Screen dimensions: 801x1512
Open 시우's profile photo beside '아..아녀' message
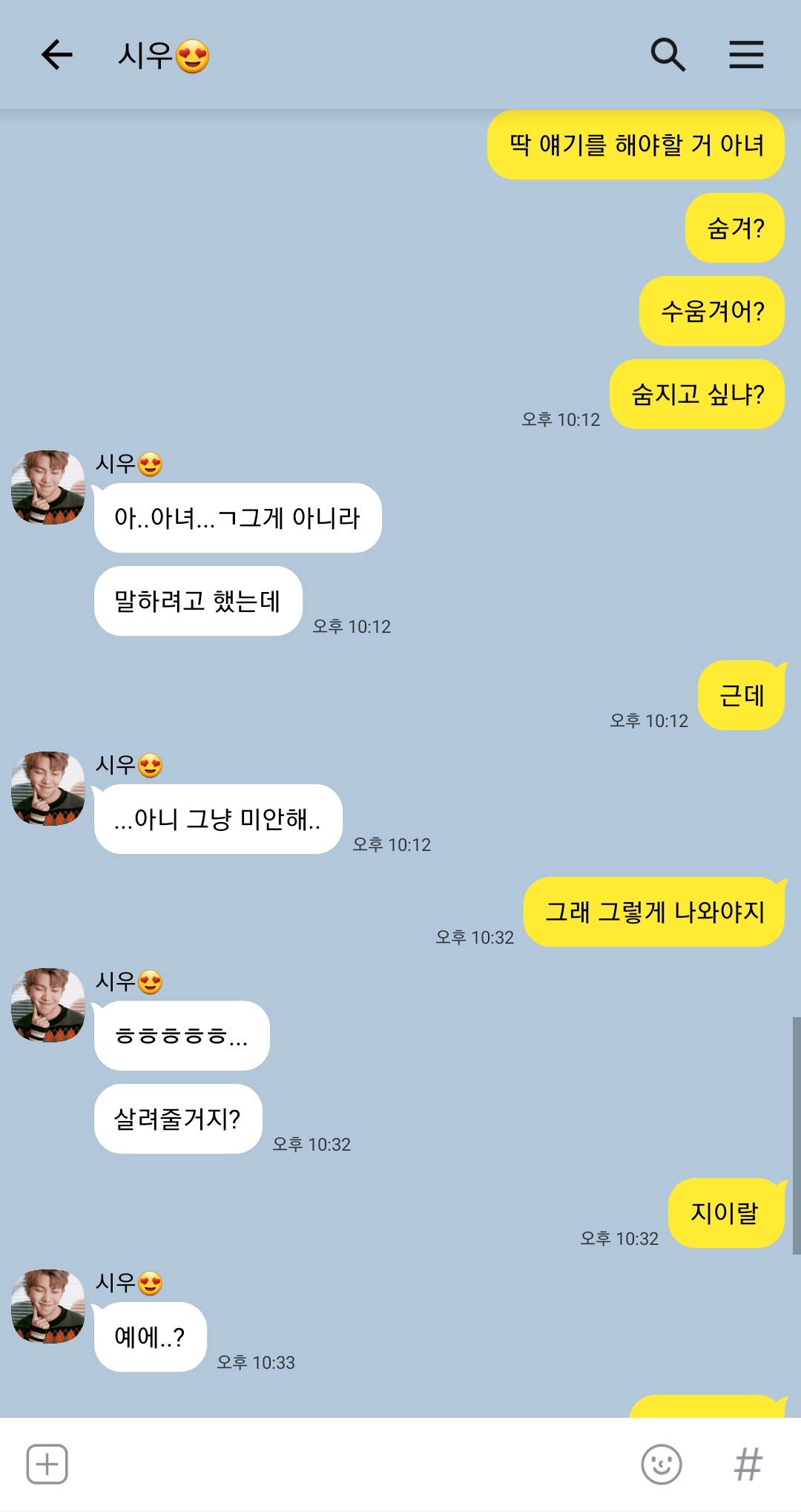48,487
